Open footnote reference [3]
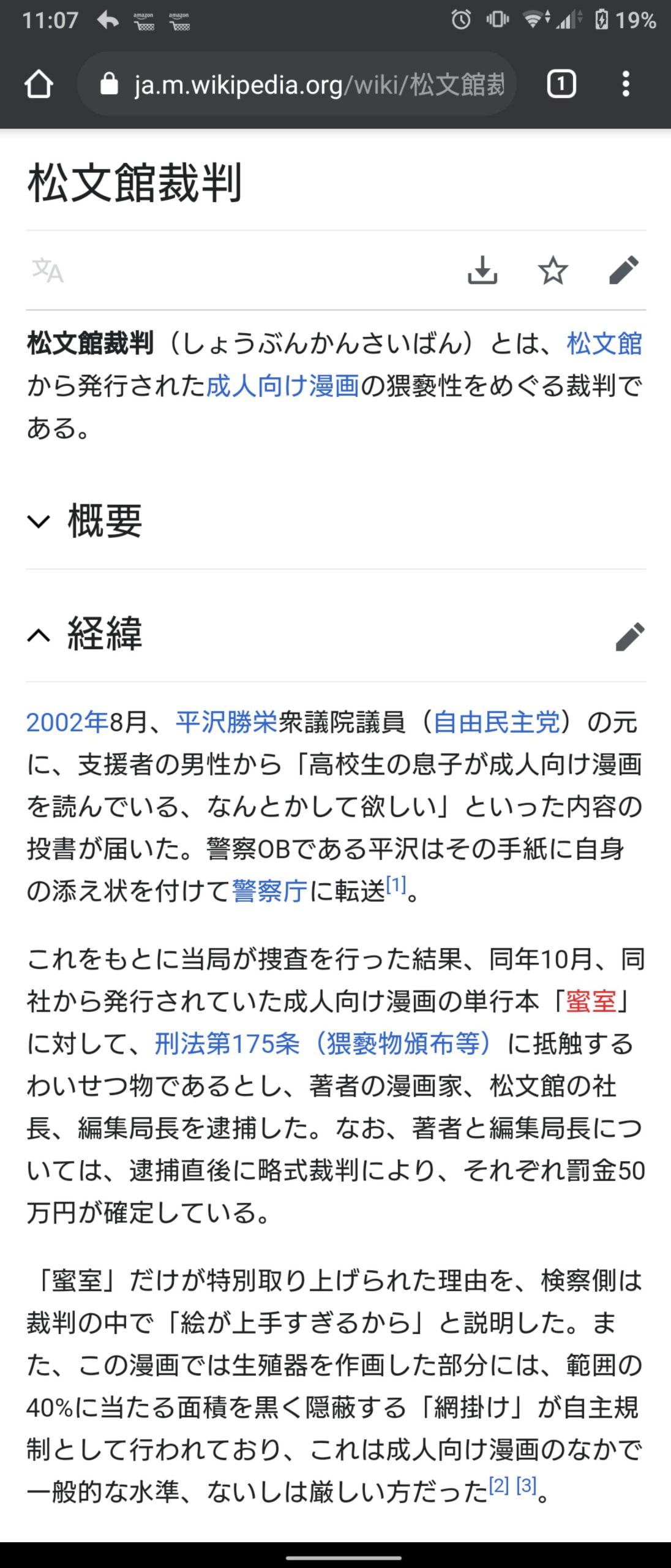This screenshot has height=1568, width=671. (527, 1485)
